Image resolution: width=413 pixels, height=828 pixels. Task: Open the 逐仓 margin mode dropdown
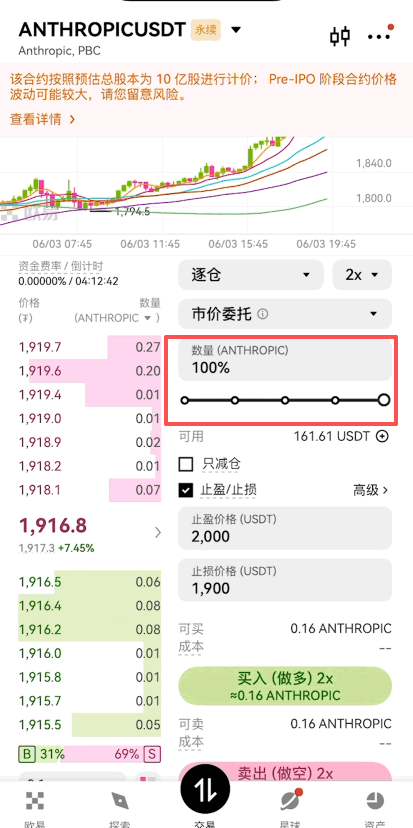point(251,275)
